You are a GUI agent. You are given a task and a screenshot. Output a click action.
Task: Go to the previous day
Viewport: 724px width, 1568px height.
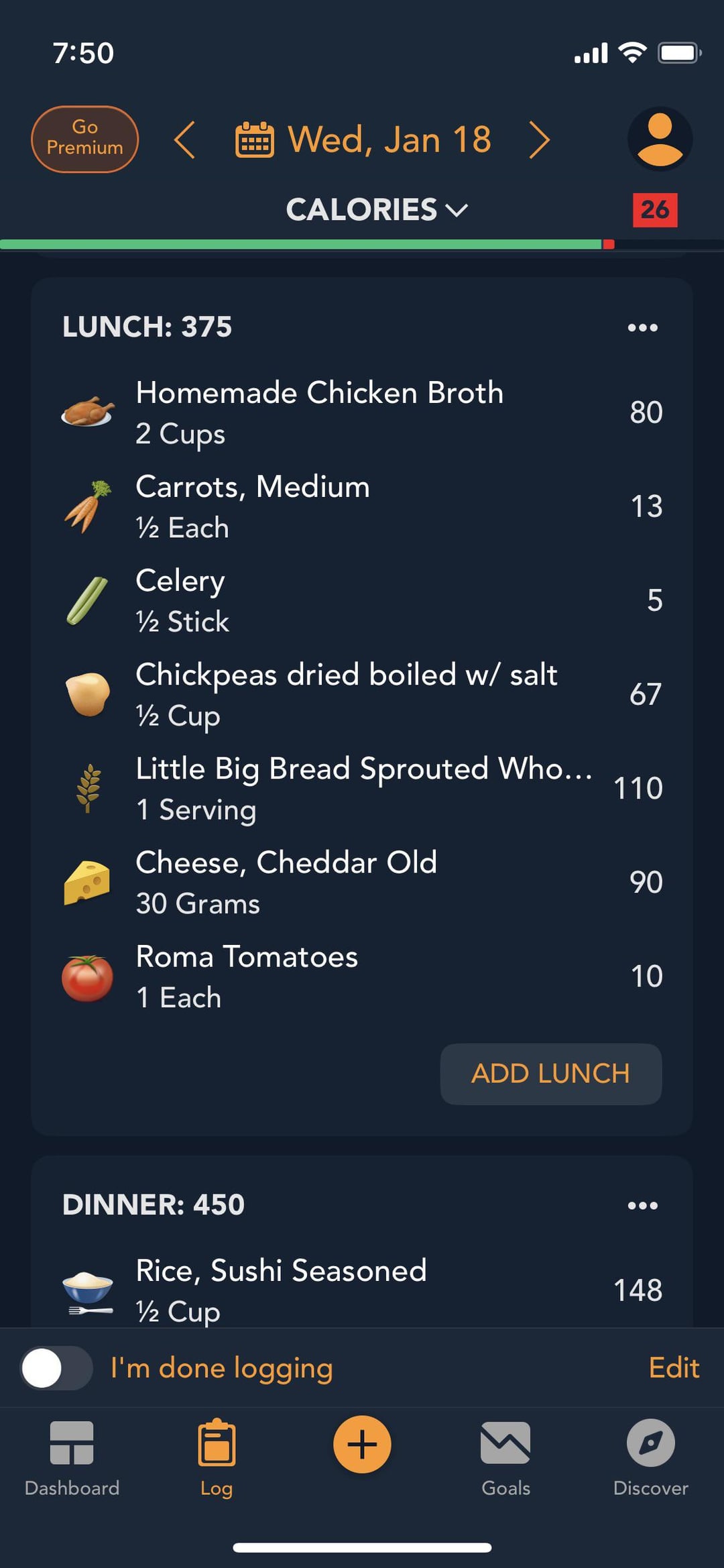pos(184,139)
